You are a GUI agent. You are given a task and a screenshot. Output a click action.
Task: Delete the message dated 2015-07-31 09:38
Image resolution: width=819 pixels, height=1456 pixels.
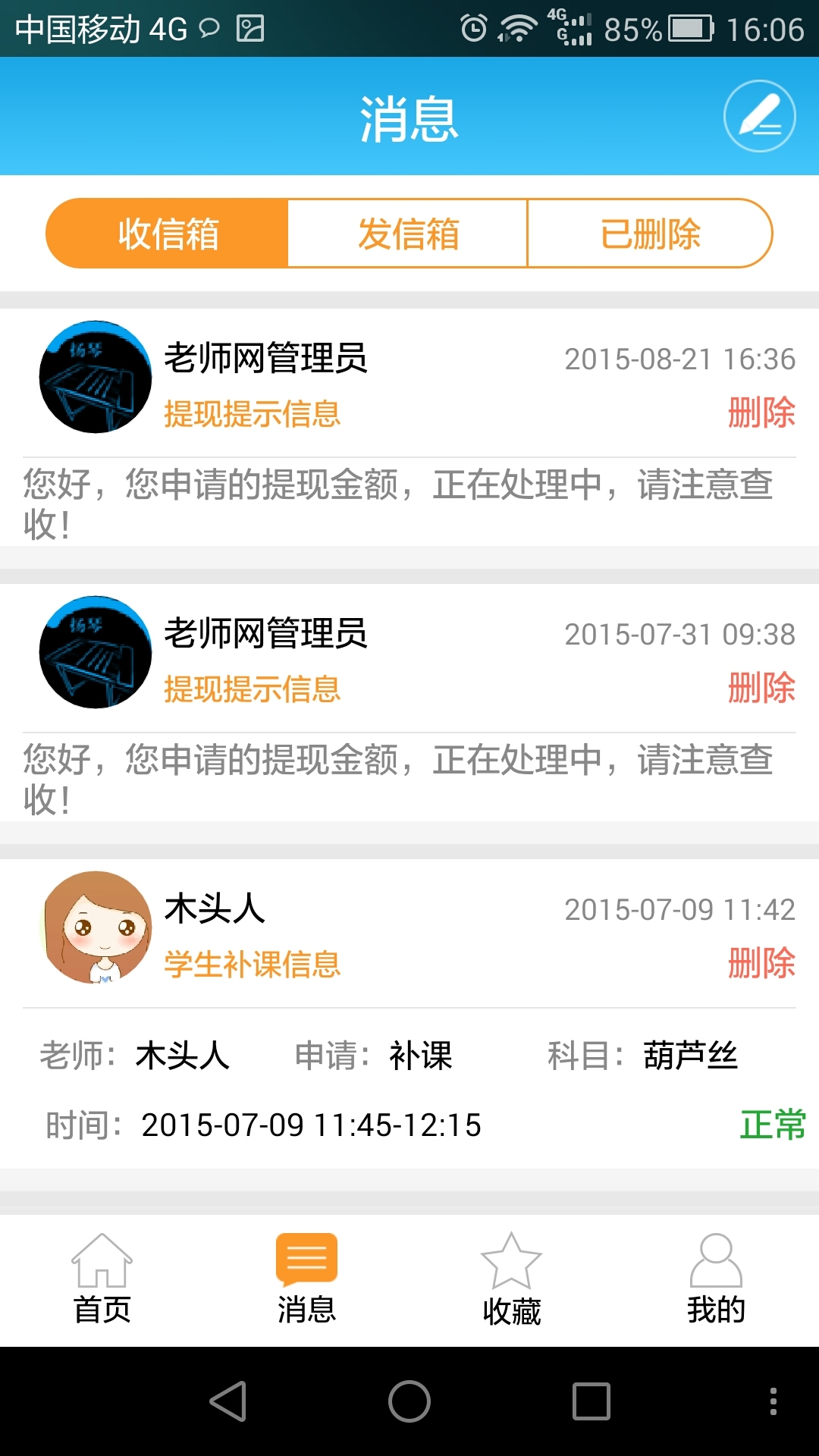click(x=761, y=689)
